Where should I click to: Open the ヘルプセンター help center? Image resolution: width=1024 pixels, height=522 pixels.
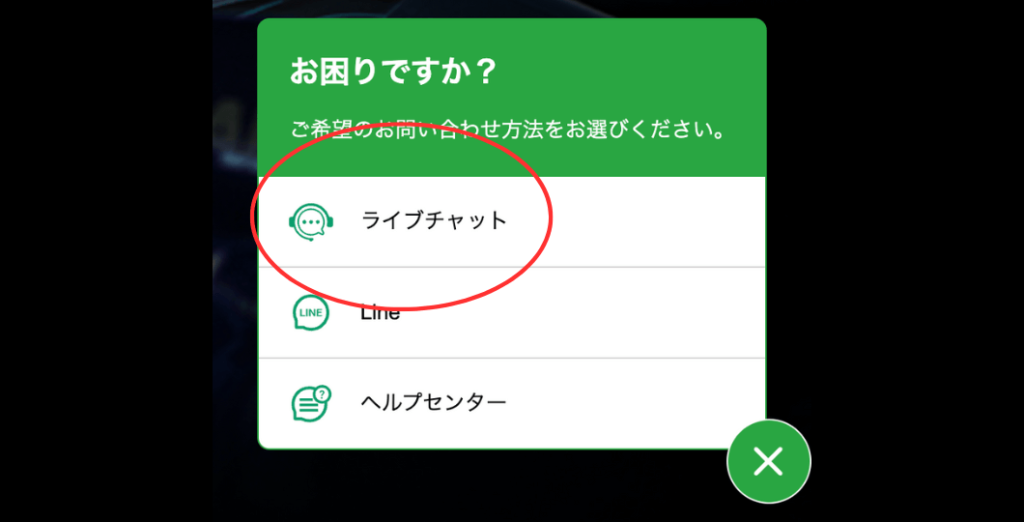tap(433, 403)
